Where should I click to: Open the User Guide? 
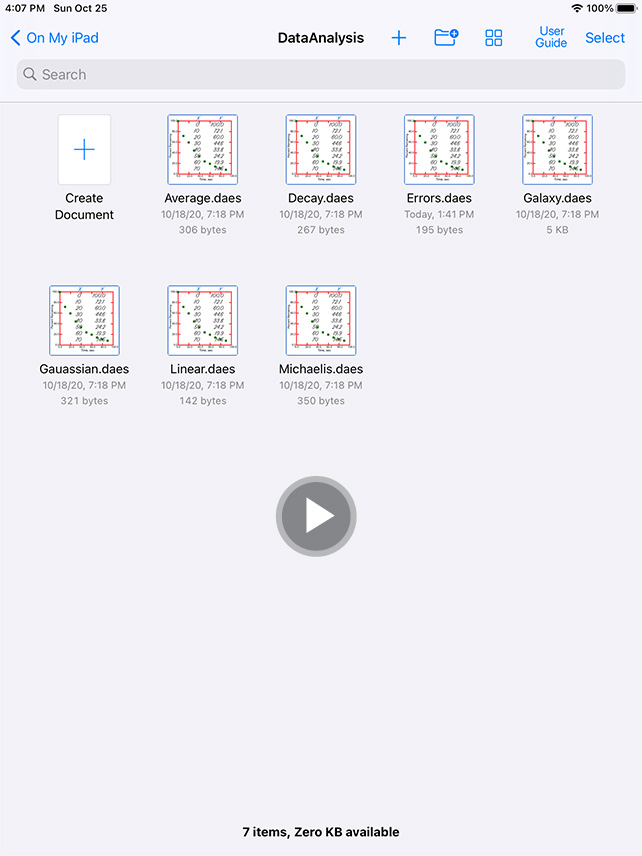tap(551, 37)
